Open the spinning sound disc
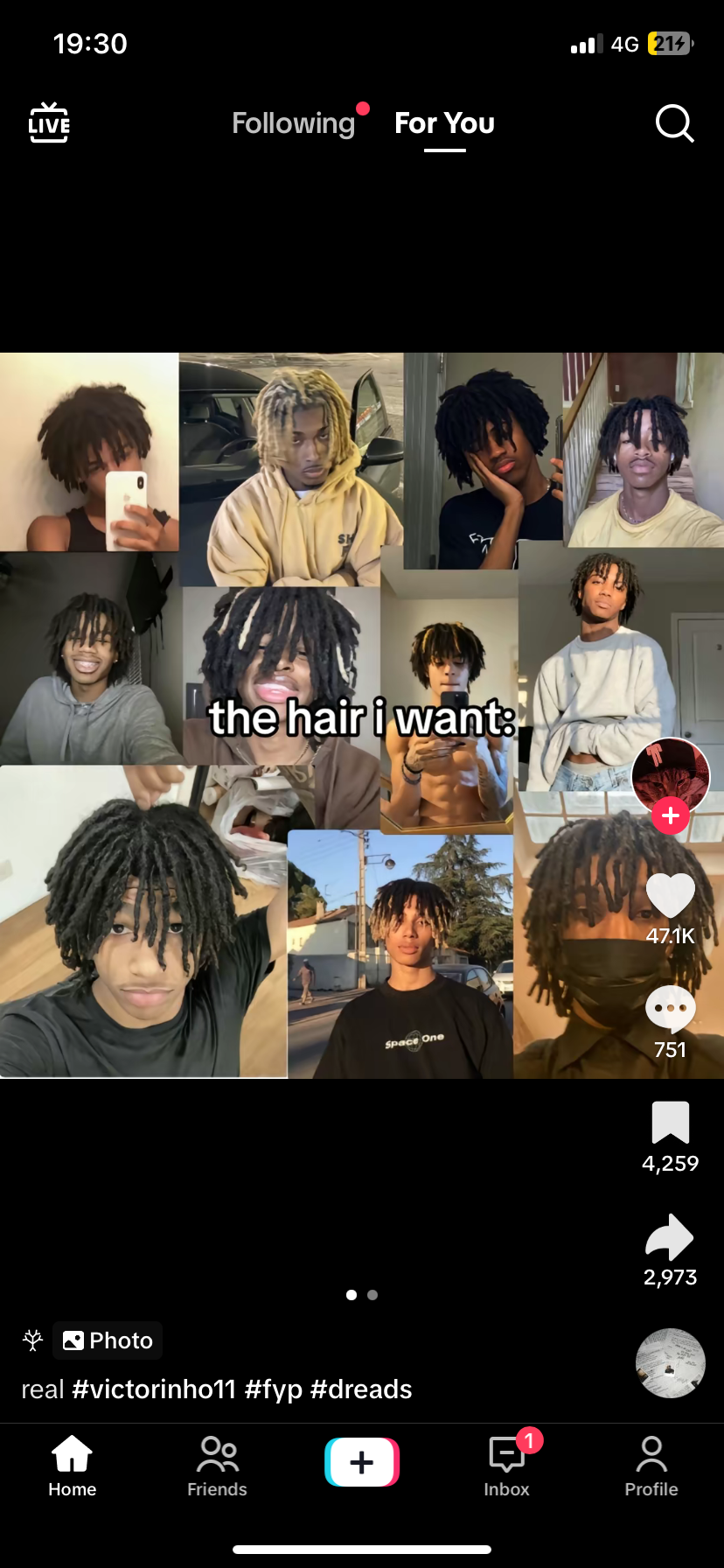724x1568 pixels. click(x=670, y=1362)
